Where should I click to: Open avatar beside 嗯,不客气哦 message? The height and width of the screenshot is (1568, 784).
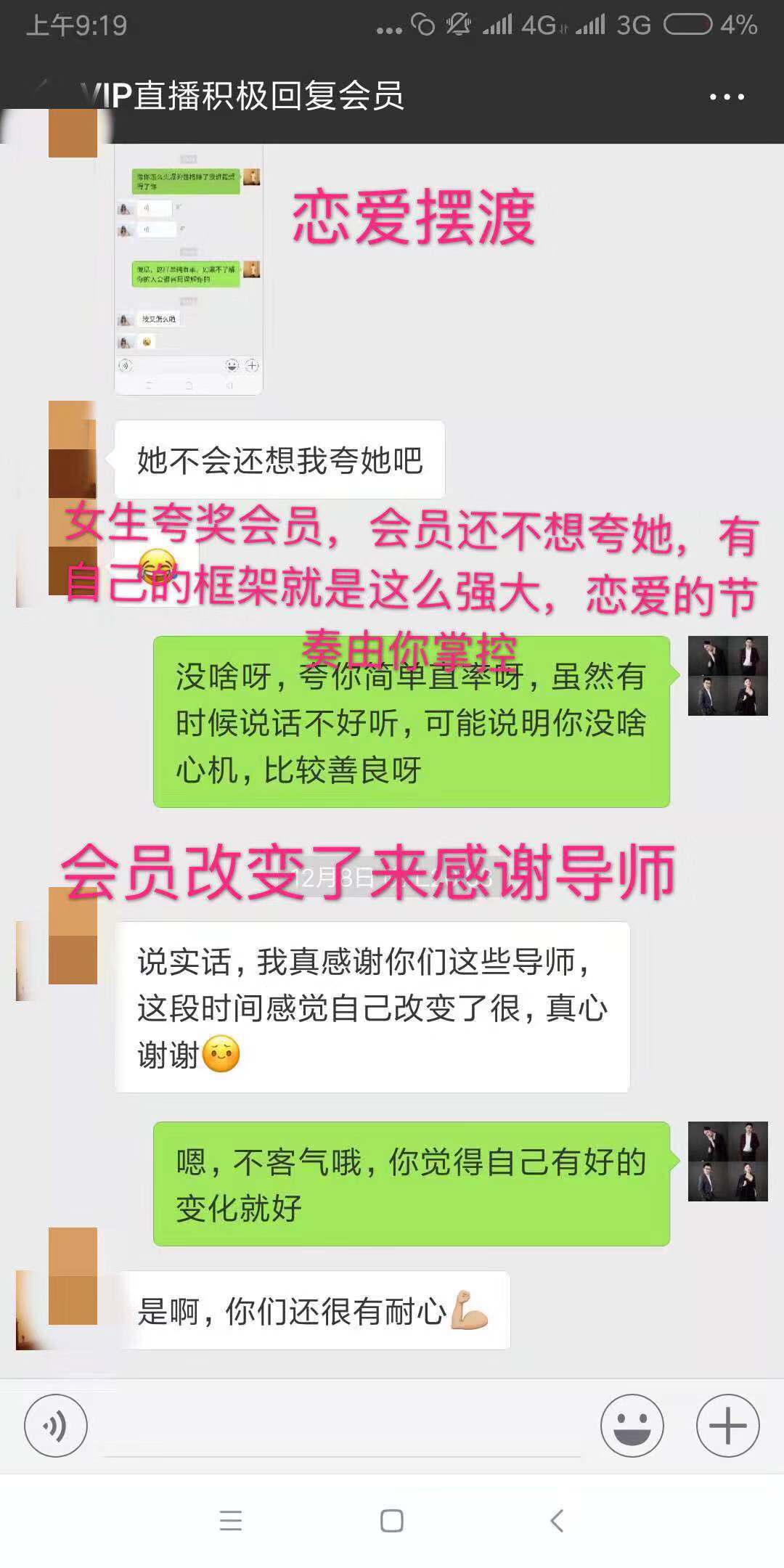(727, 1161)
